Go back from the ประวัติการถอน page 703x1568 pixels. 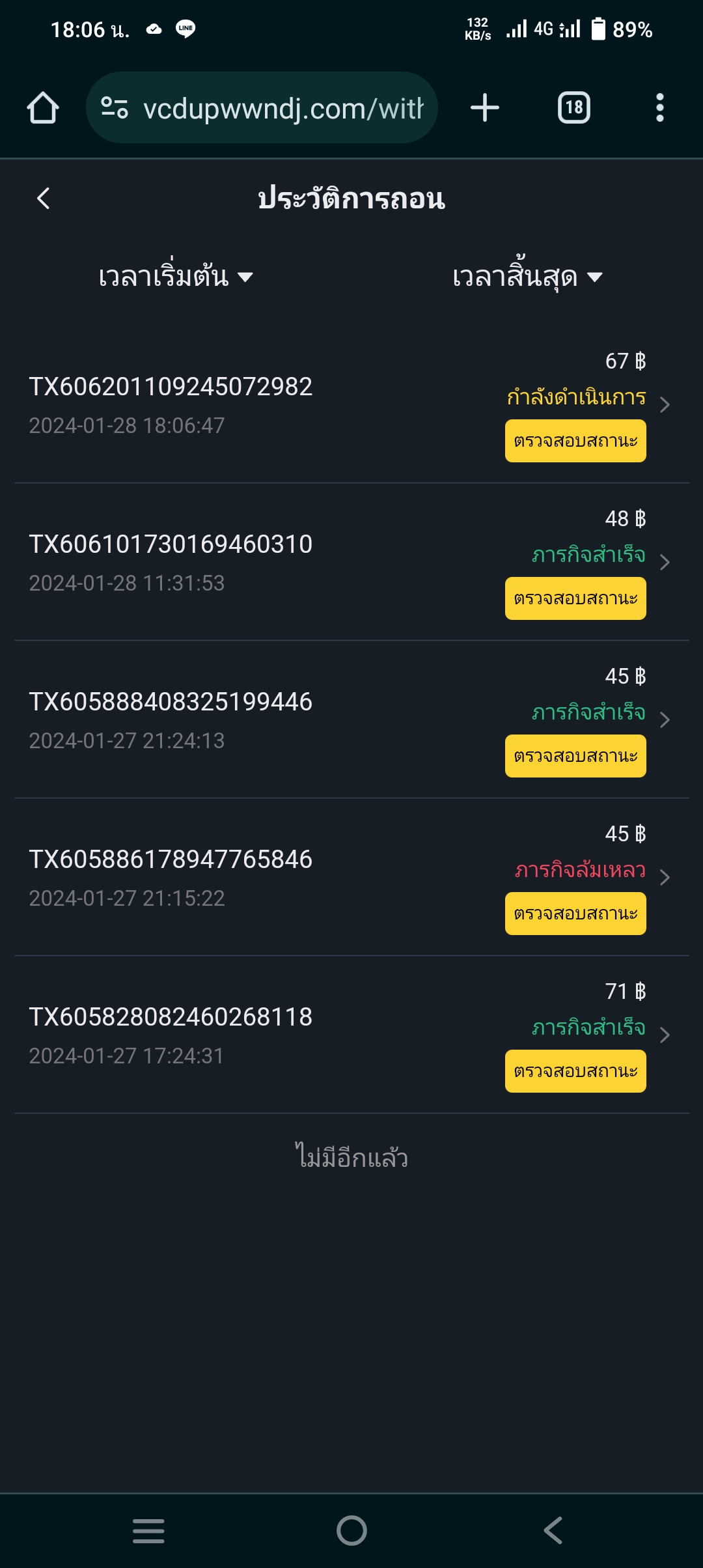point(44,199)
